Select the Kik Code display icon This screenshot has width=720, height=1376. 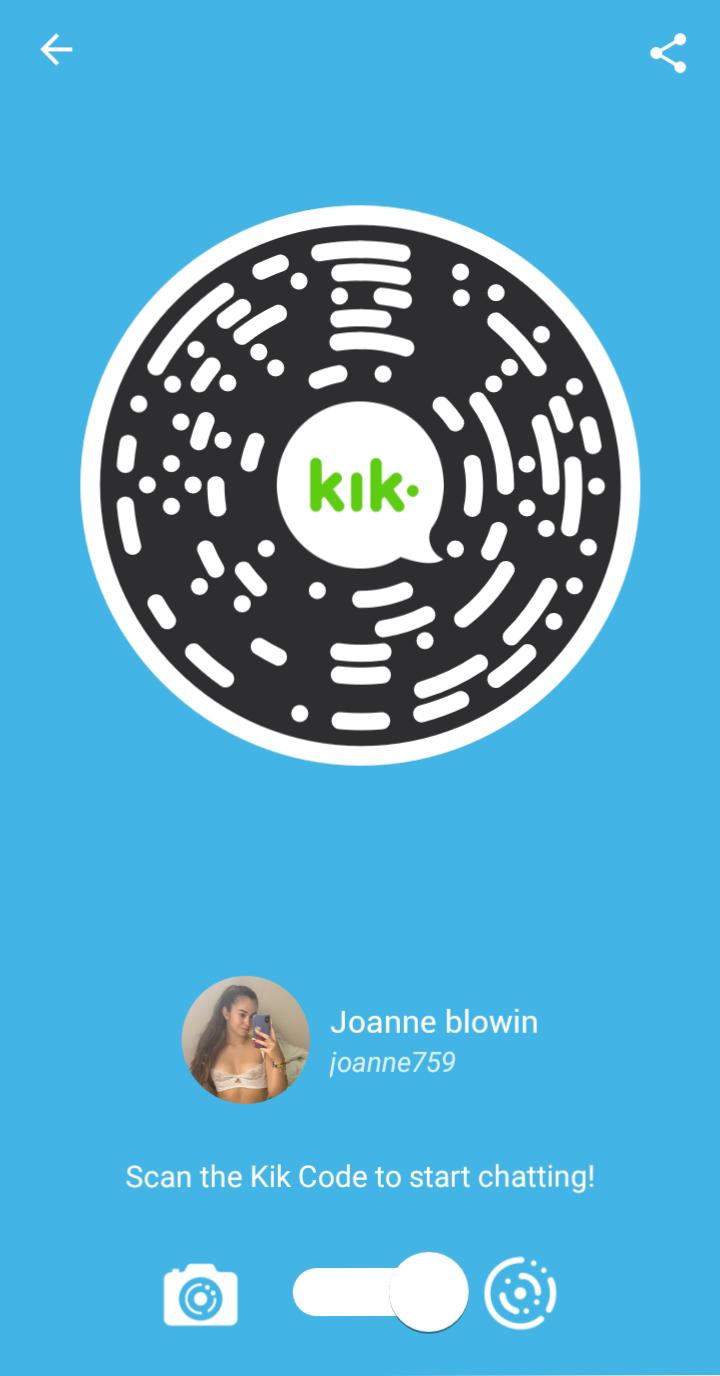pyautogui.click(x=520, y=1294)
